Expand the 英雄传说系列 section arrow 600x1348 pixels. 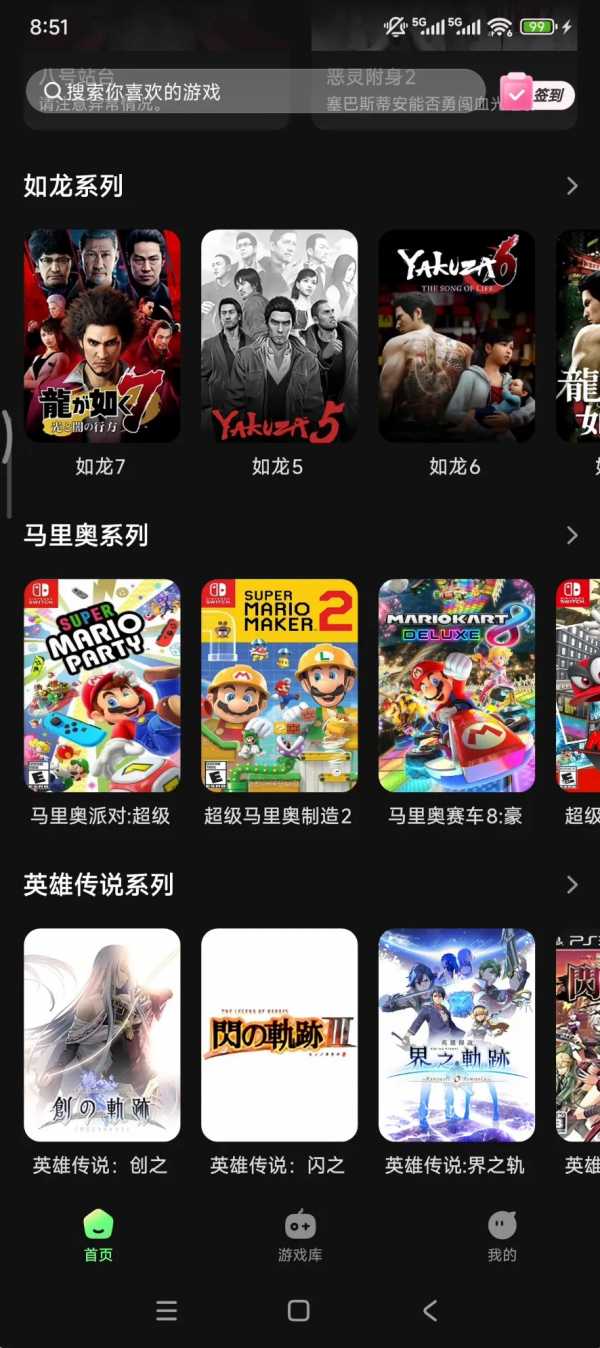point(572,884)
